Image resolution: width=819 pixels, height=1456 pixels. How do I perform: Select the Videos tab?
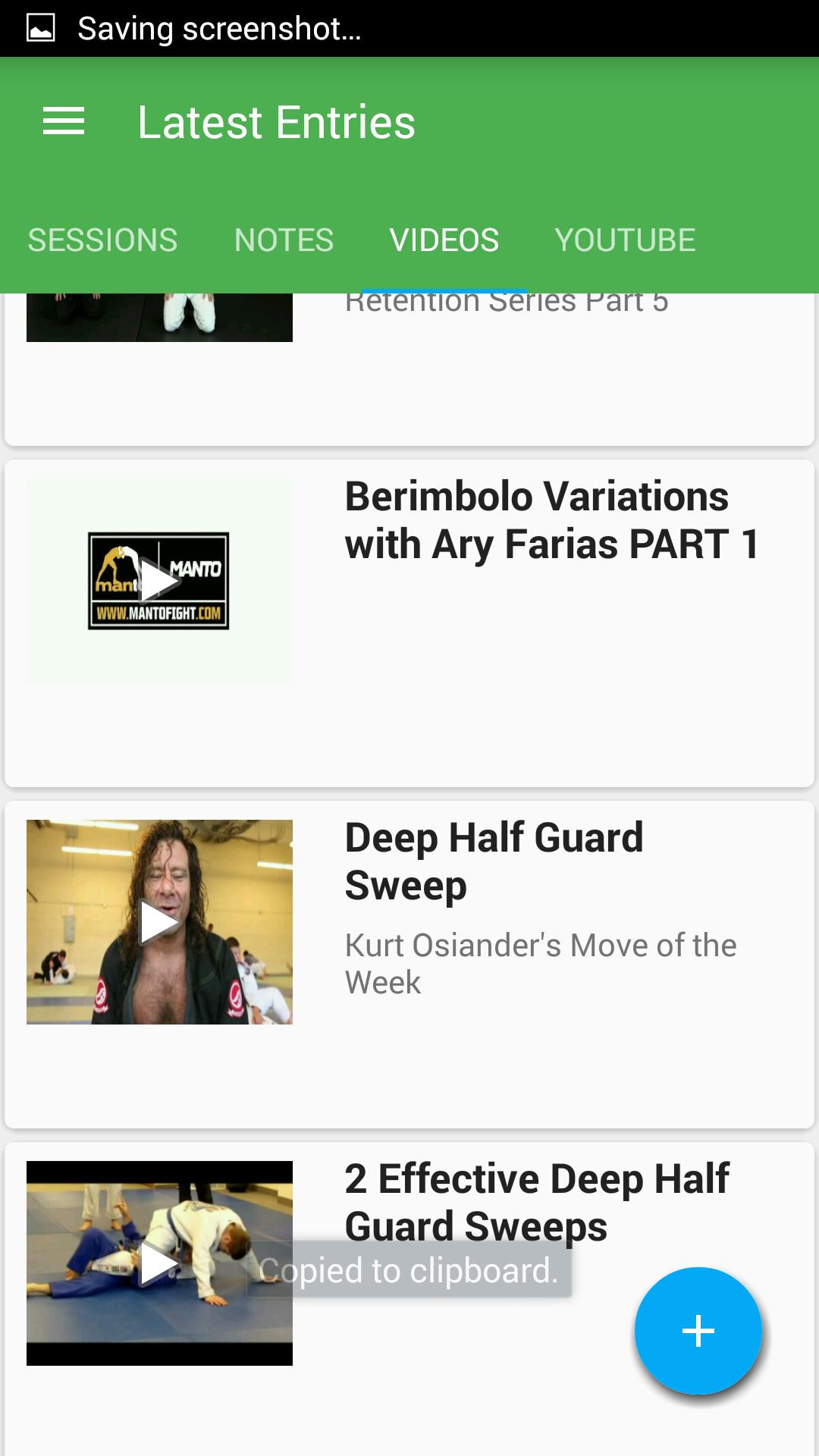click(444, 240)
